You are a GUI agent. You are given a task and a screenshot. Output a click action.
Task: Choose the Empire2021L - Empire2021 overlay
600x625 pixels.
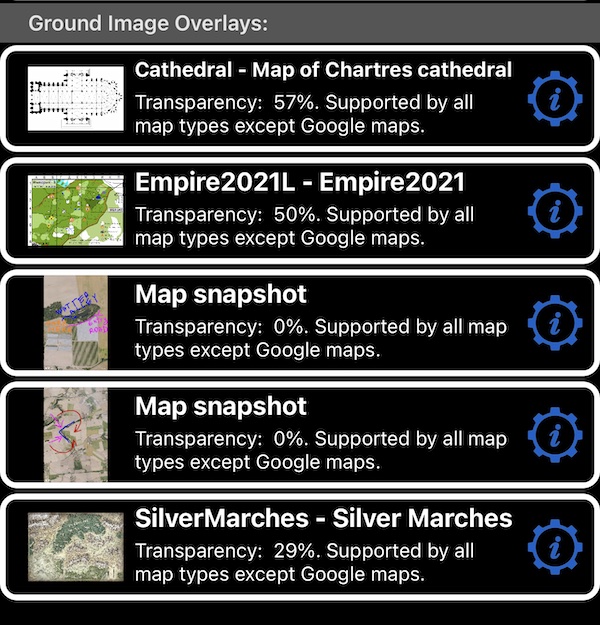(300, 210)
